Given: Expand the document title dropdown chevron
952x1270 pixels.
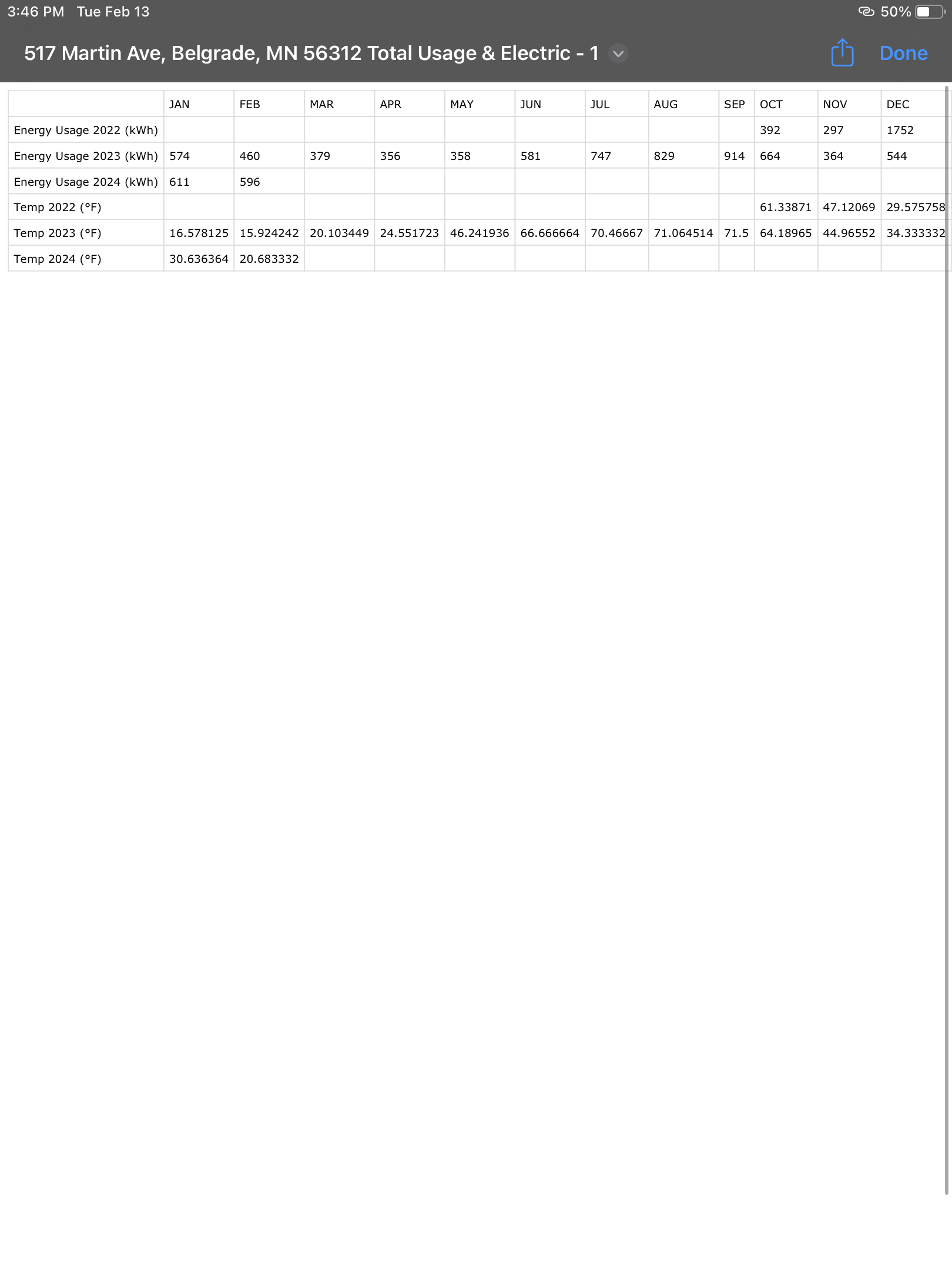Looking at the screenshot, I should [618, 54].
